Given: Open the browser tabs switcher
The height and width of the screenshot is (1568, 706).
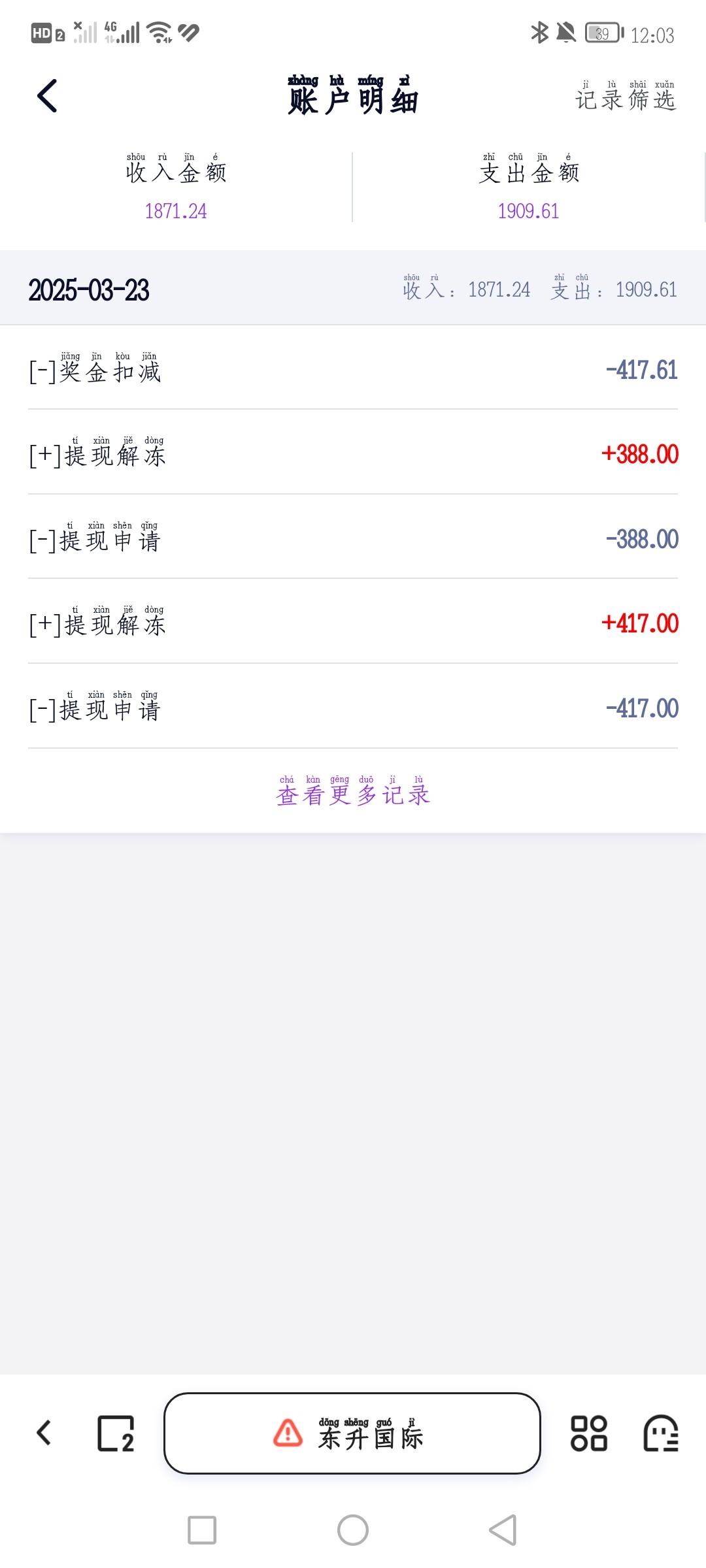Looking at the screenshot, I should click(116, 1433).
